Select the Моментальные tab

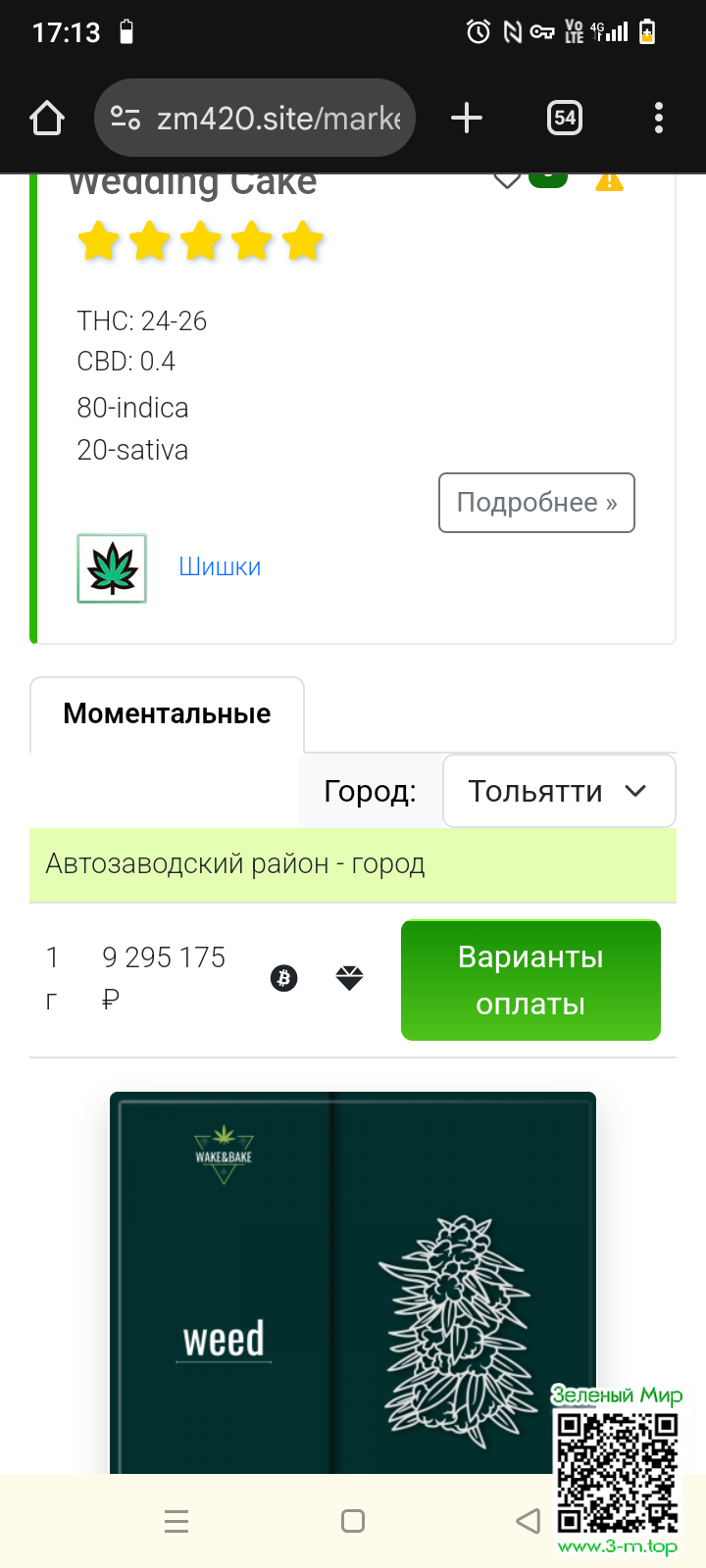tap(167, 713)
